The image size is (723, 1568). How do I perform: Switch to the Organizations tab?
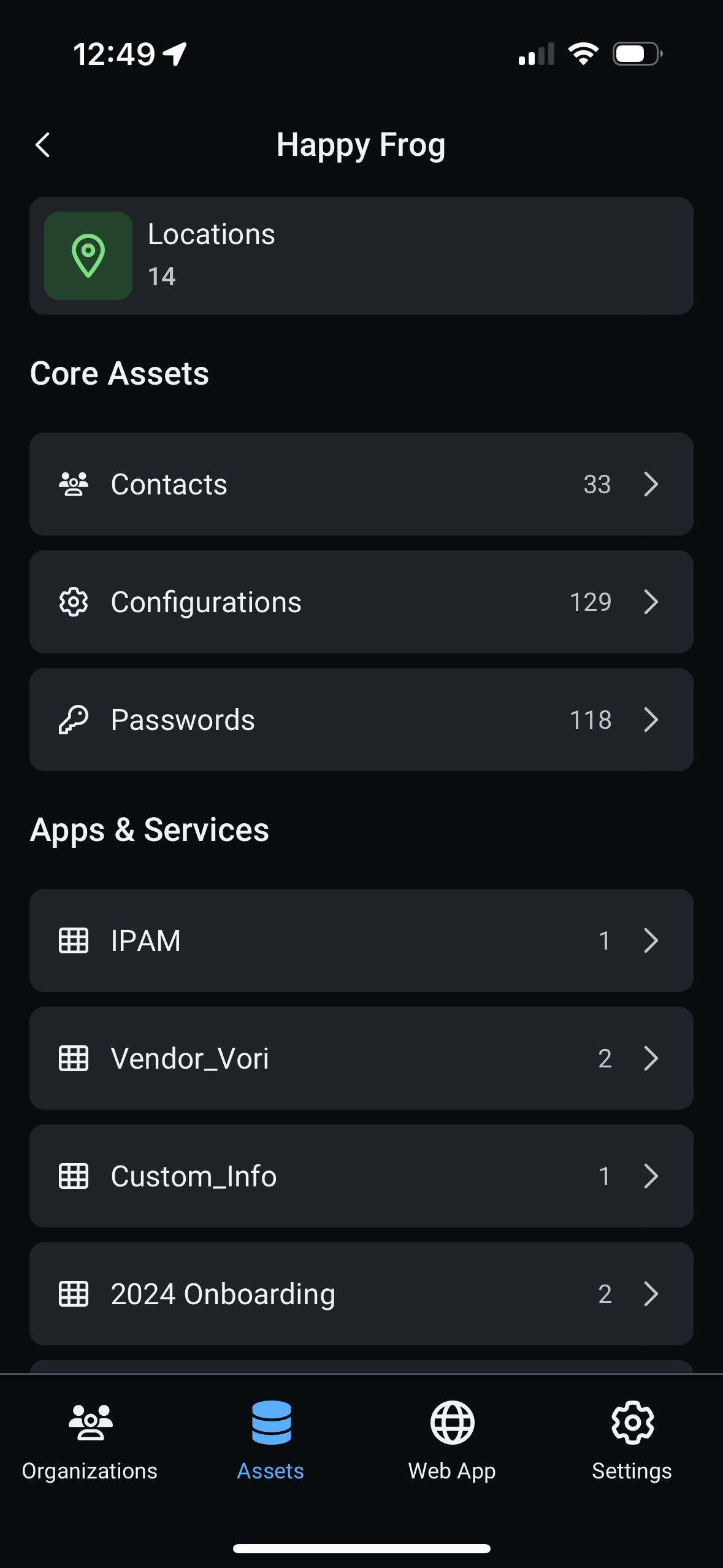point(90,1441)
